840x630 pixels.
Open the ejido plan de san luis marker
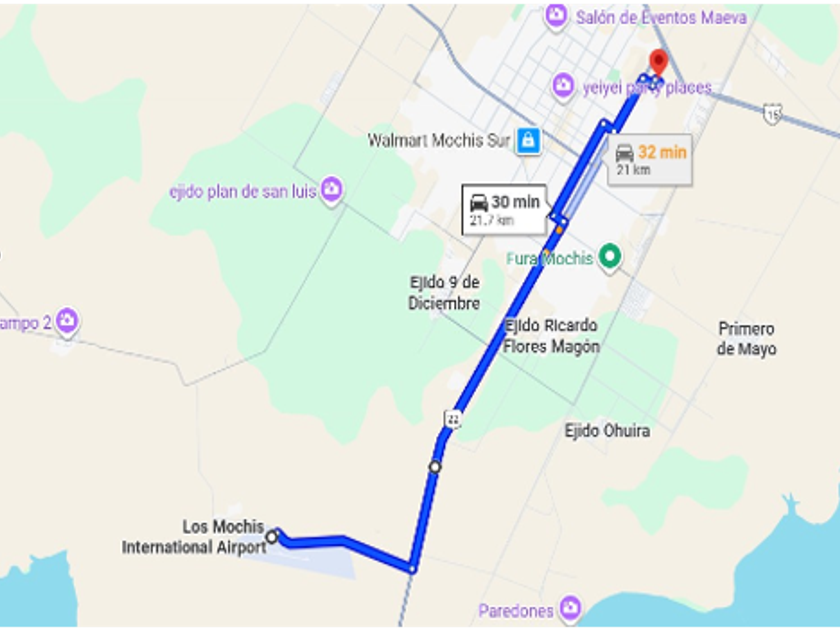[x=332, y=190]
